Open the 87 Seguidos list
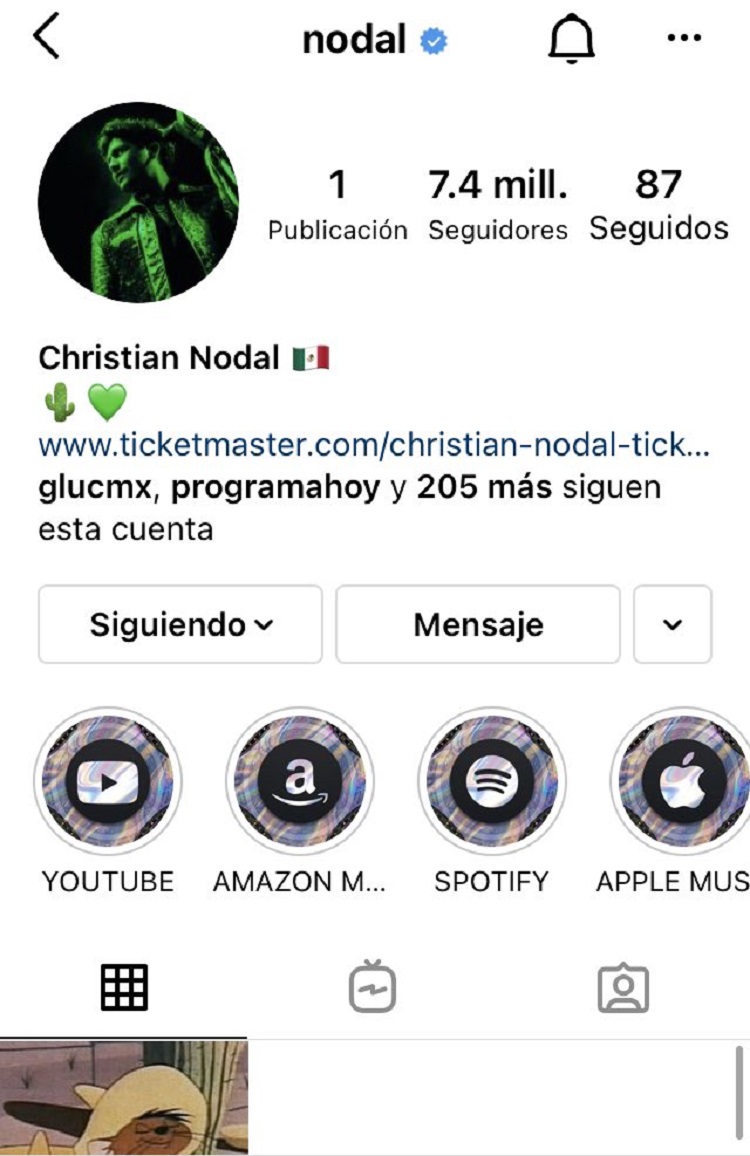The width and height of the screenshot is (750, 1156). [x=658, y=204]
